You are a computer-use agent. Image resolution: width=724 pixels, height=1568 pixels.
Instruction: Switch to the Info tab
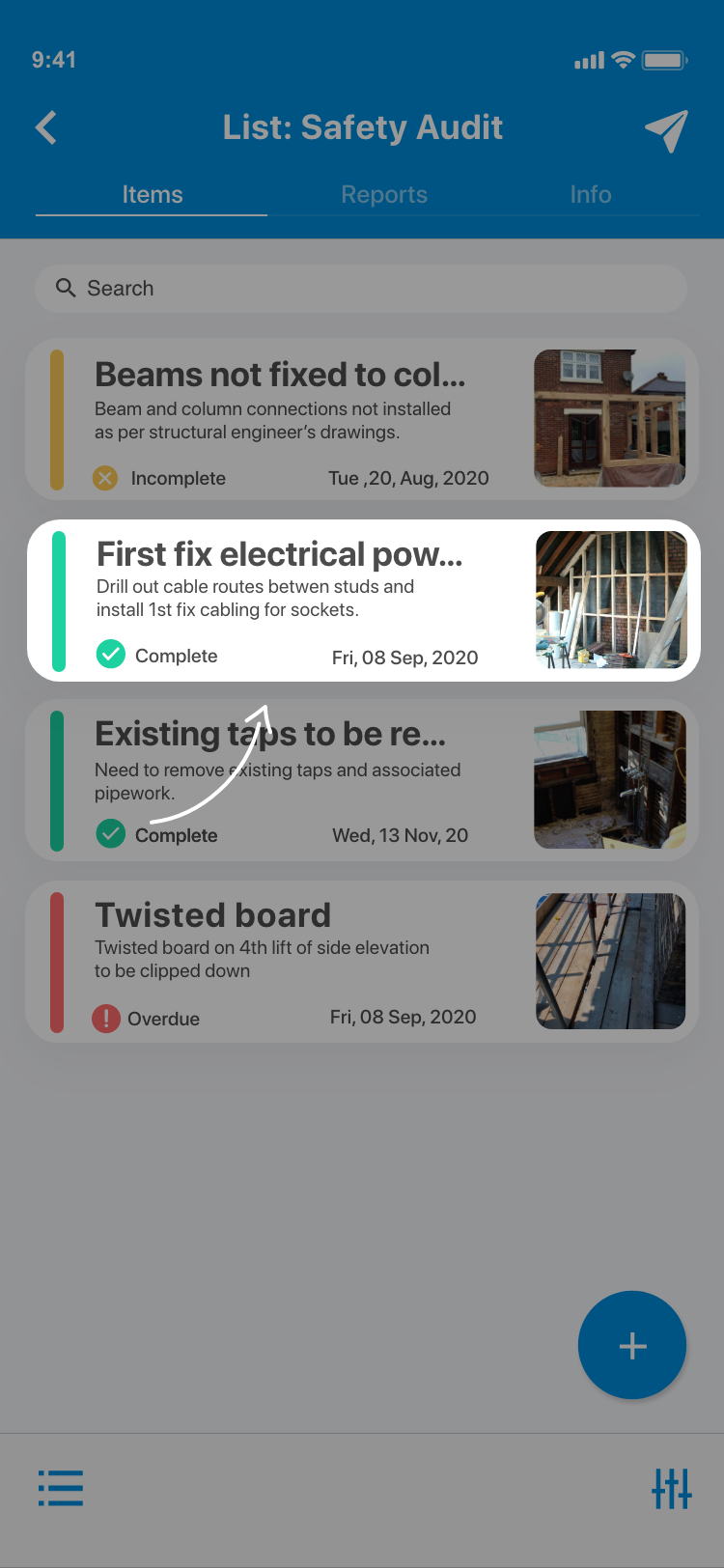click(x=590, y=194)
